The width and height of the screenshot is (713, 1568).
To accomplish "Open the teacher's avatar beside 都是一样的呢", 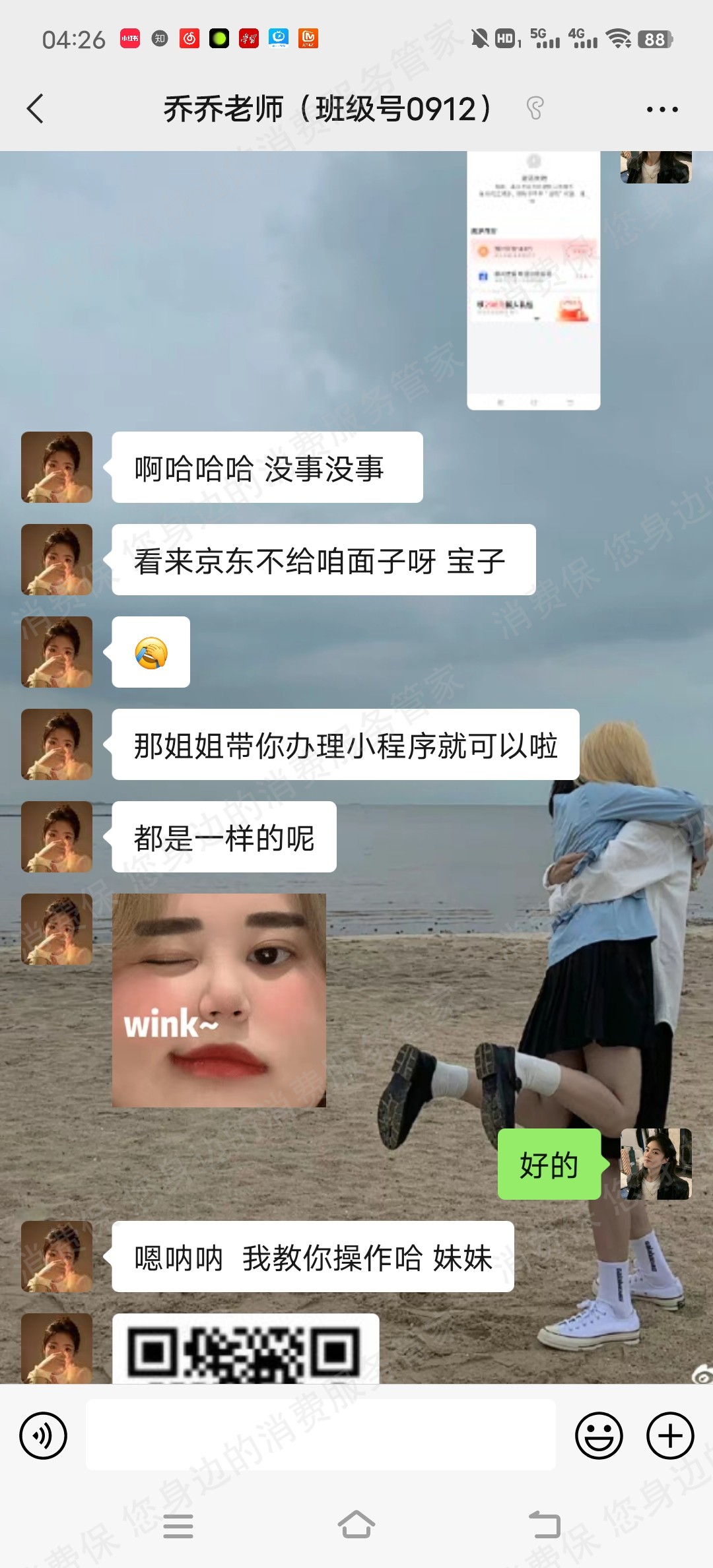I will click(x=57, y=837).
